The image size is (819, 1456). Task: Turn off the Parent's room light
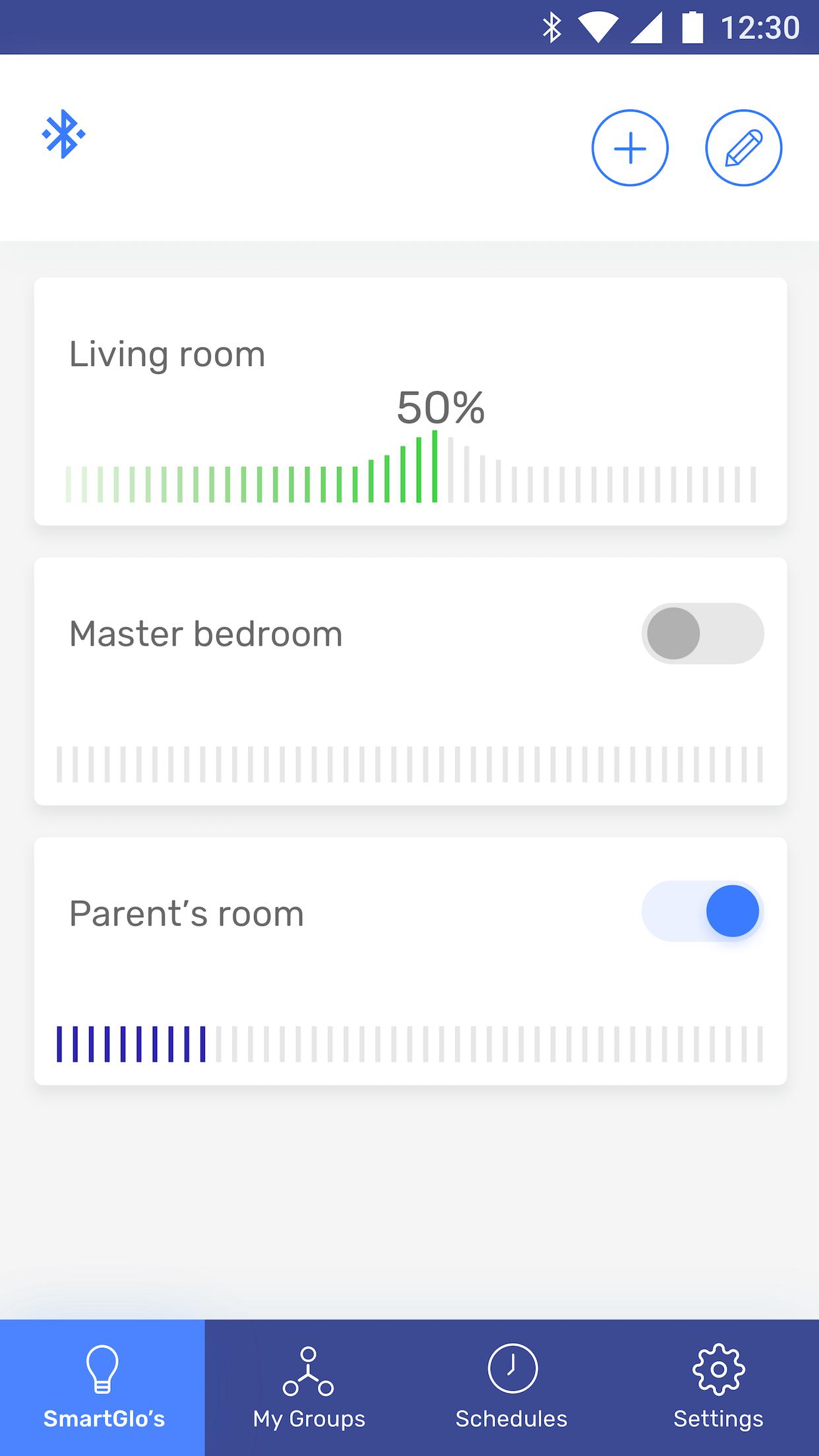pos(702,911)
